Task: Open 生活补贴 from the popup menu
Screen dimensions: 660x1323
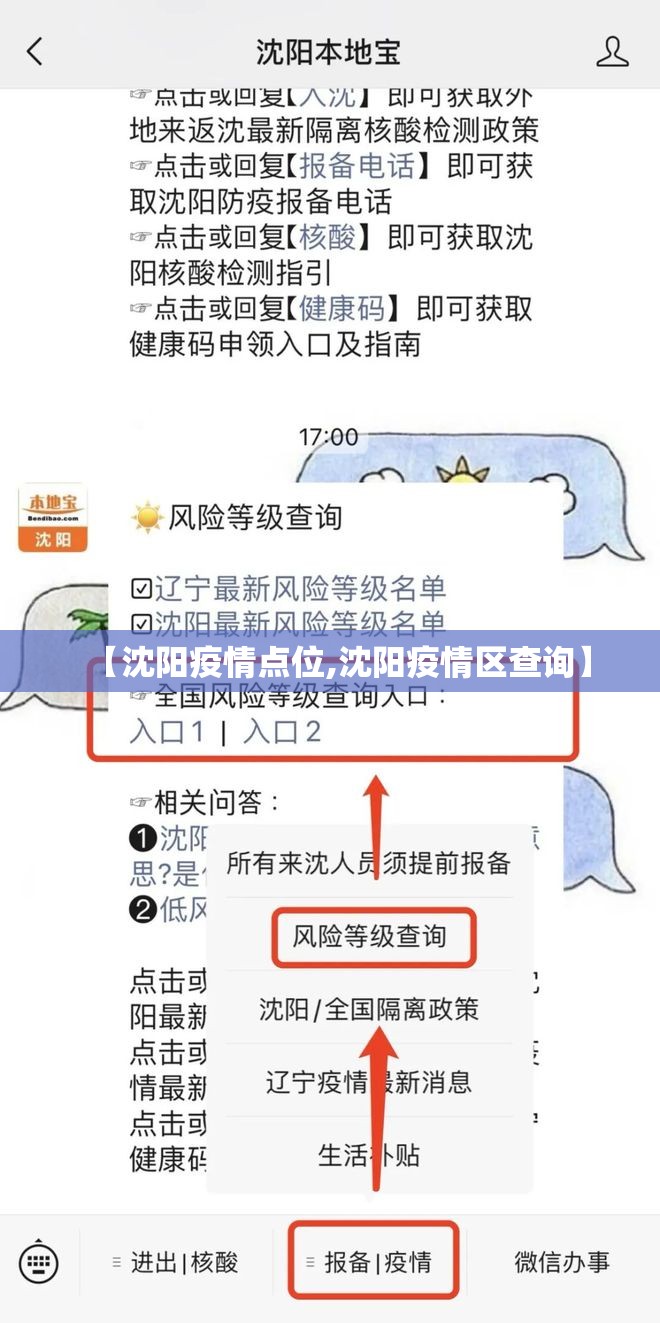Action: [369, 1155]
